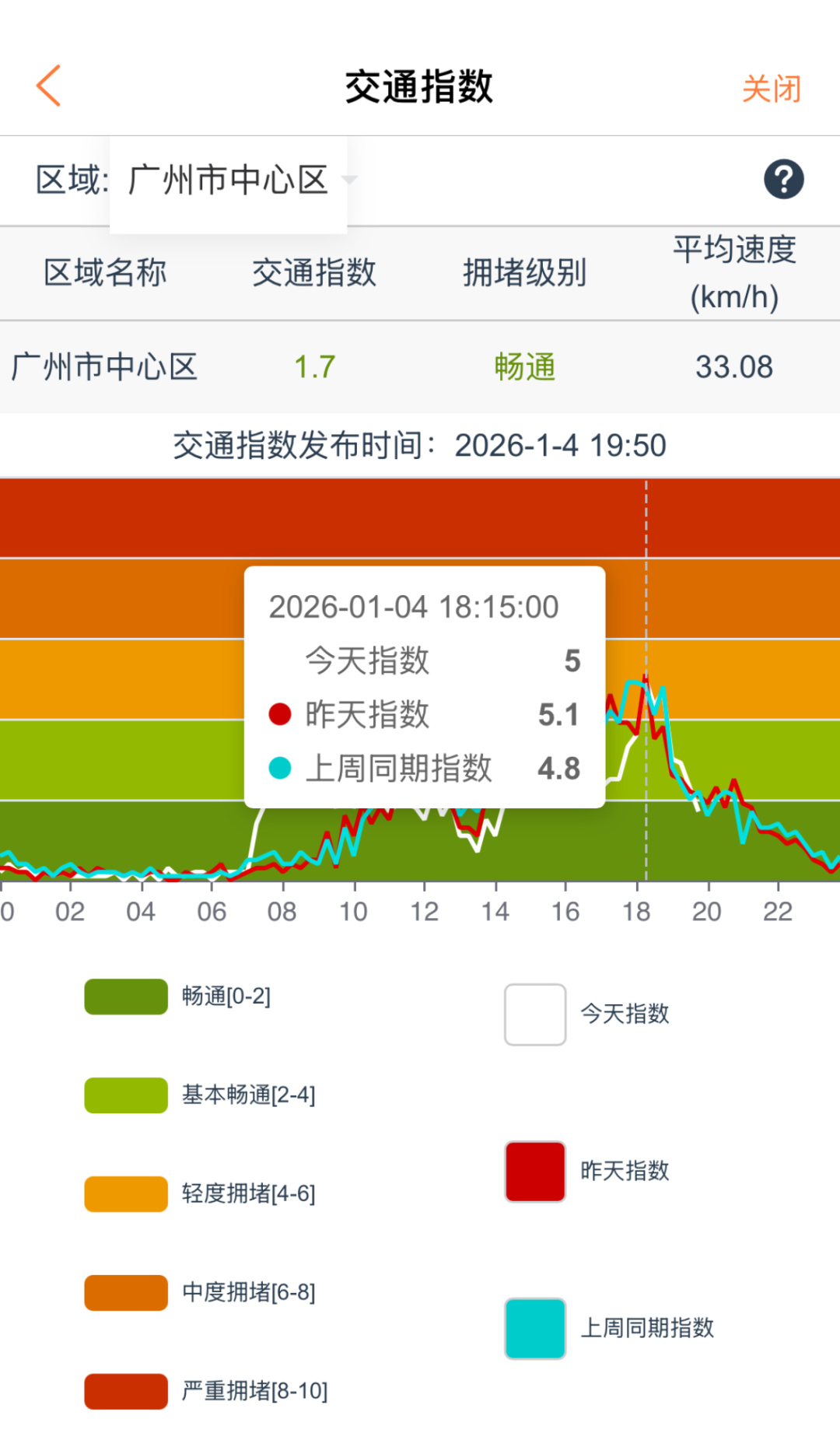Viewport: 840px width, 1454px height.
Task: Open the 区域 dropdown showing 广州市中心区
Action: point(229,180)
